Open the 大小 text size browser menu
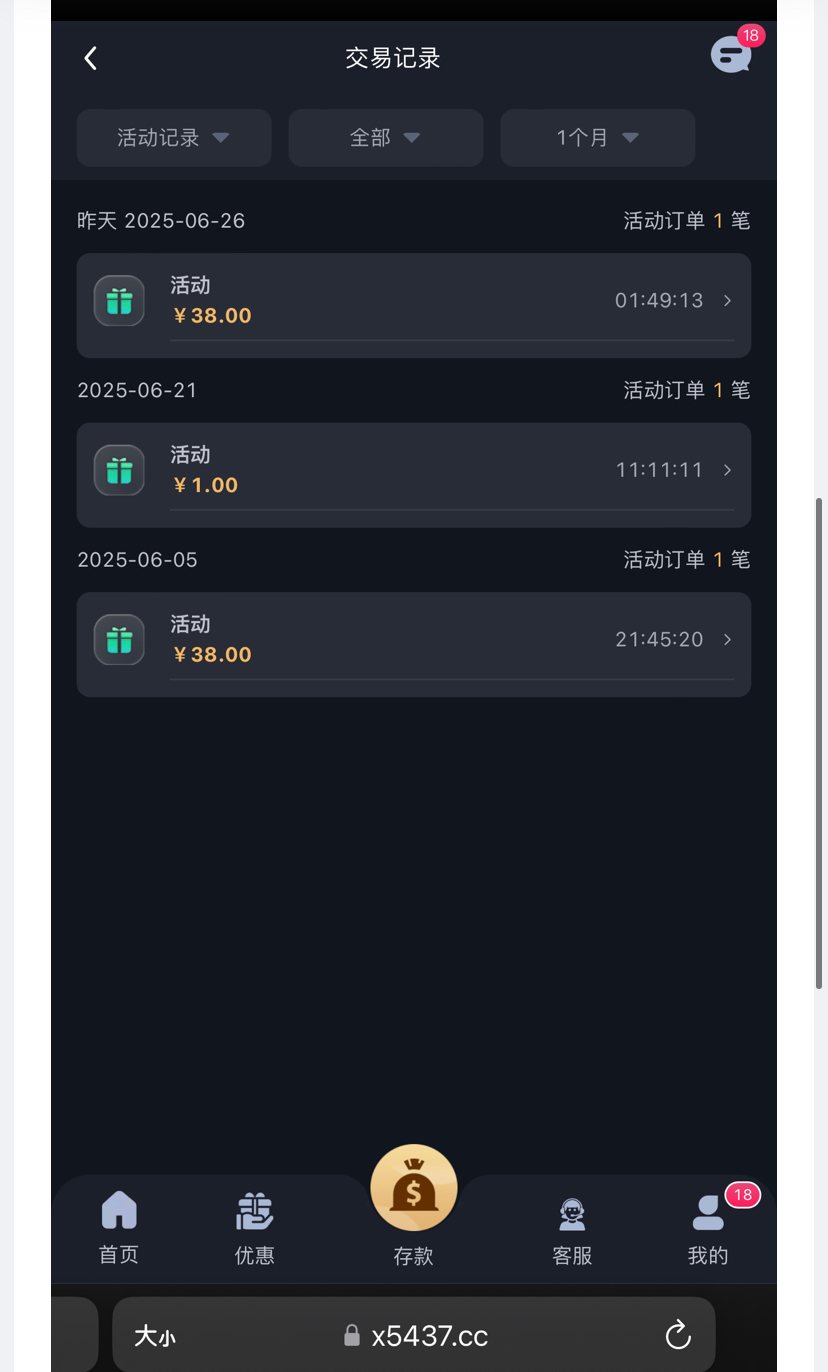This screenshot has height=1372, width=828. tap(155, 1336)
